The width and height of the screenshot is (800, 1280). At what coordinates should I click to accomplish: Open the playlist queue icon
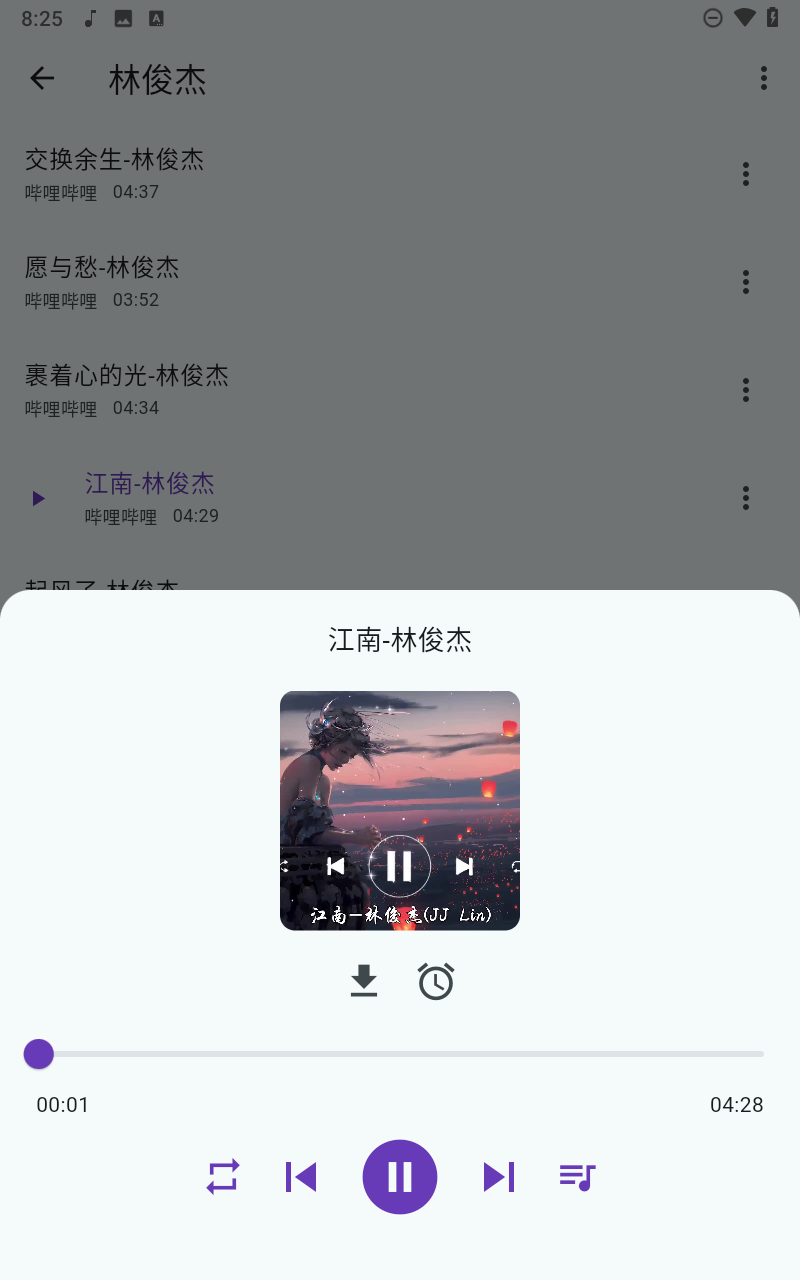577,1177
